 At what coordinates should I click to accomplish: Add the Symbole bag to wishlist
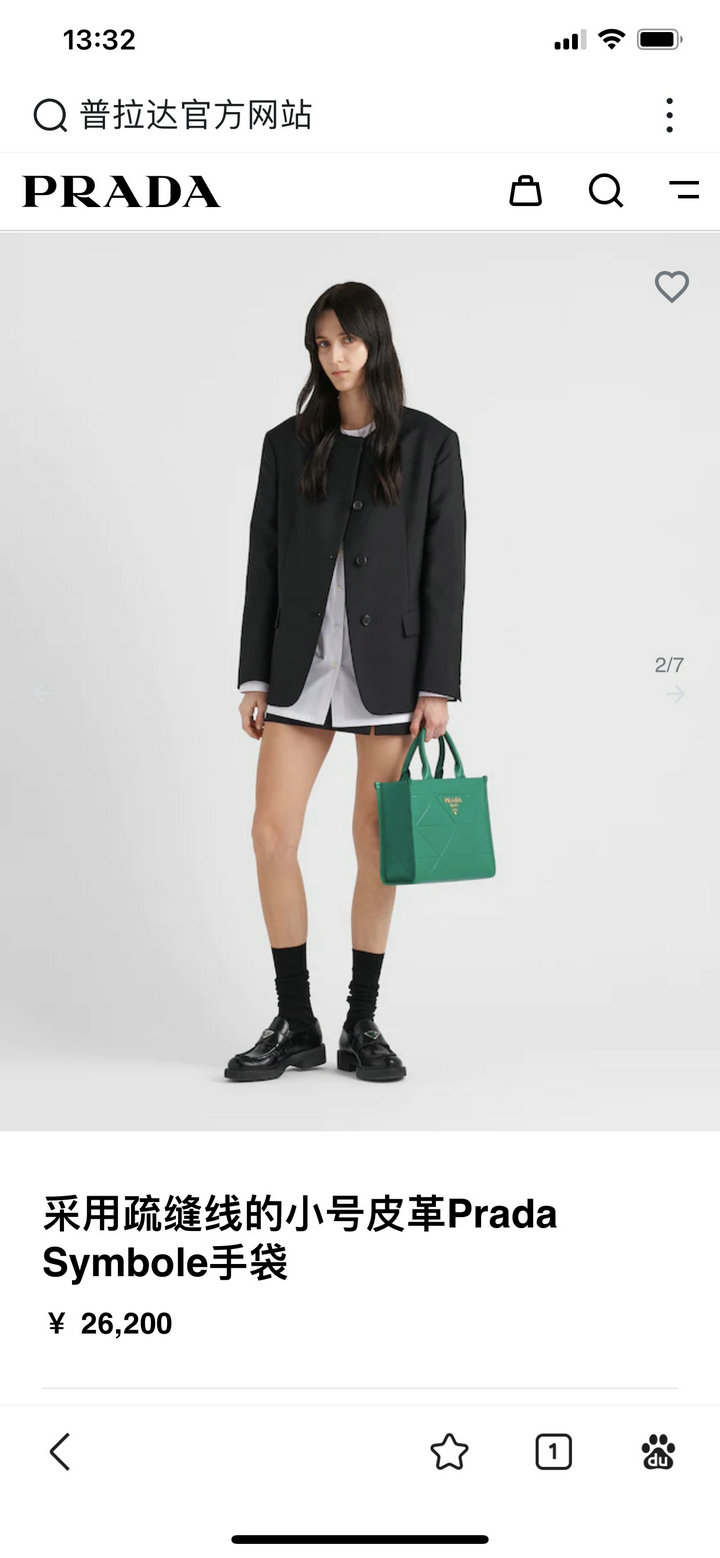pyautogui.click(x=672, y=287)
